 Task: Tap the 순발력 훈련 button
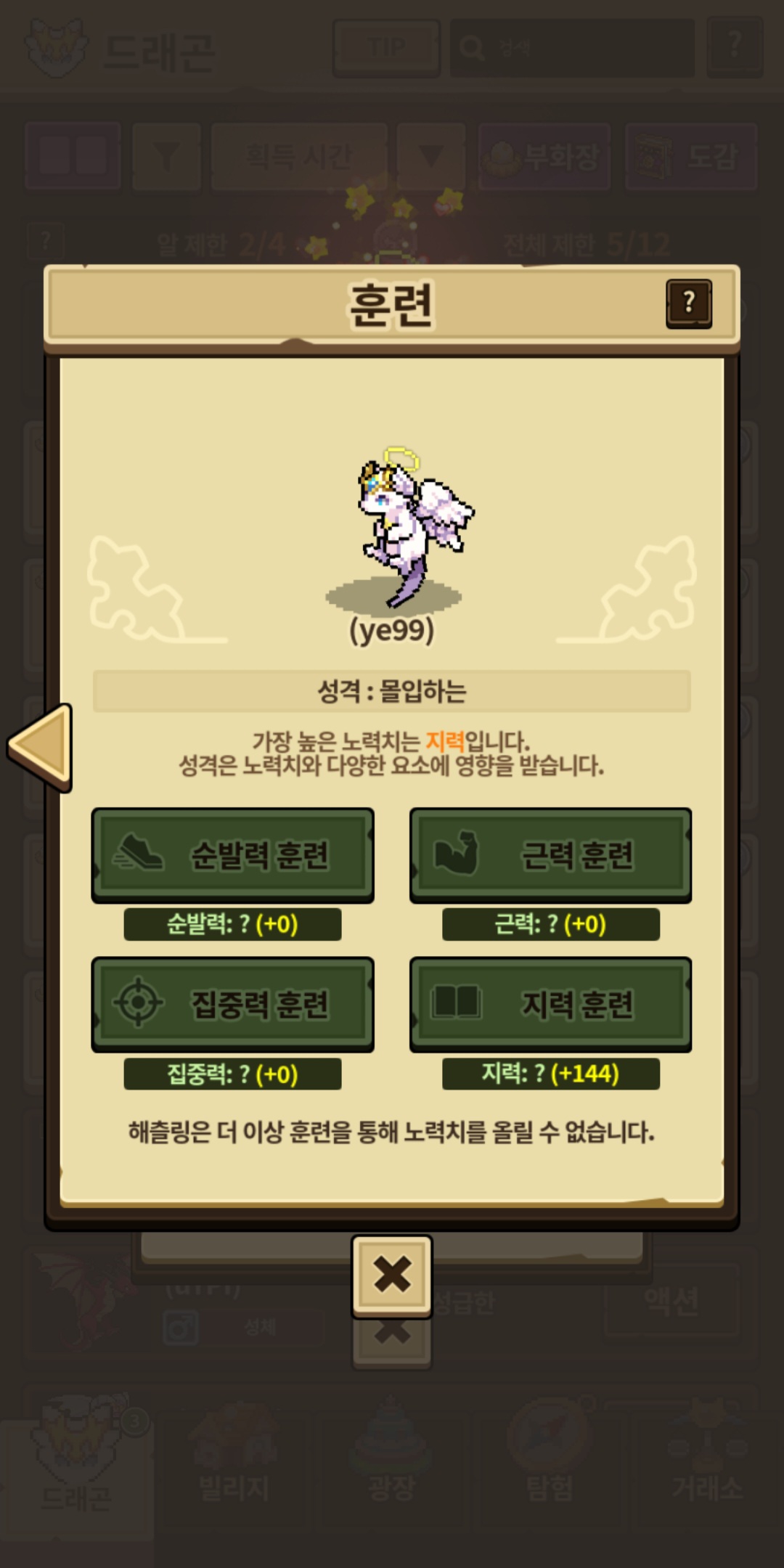[232, 855]
